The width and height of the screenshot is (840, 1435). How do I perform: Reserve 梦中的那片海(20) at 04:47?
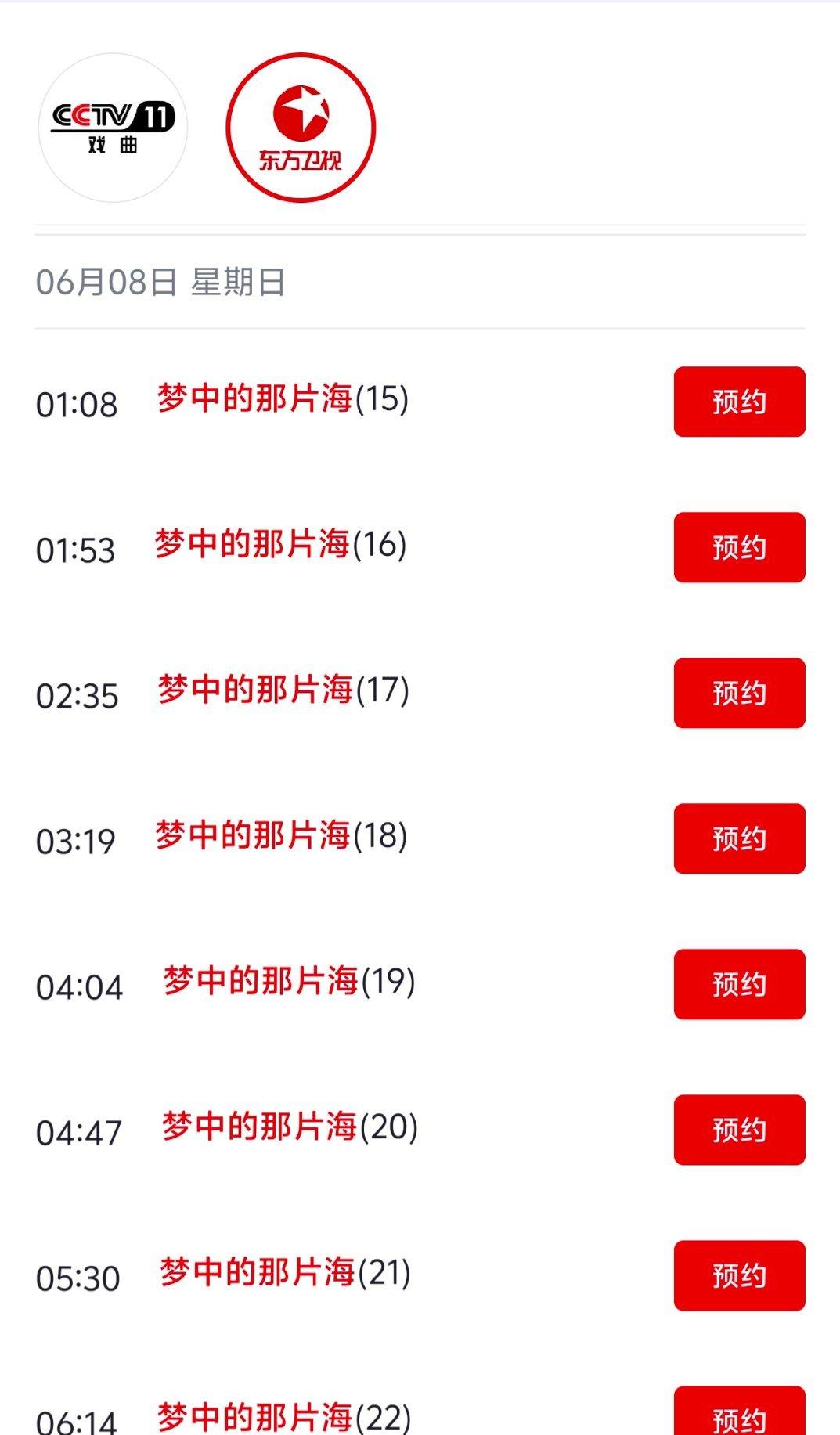click(x=739, y=1130)
